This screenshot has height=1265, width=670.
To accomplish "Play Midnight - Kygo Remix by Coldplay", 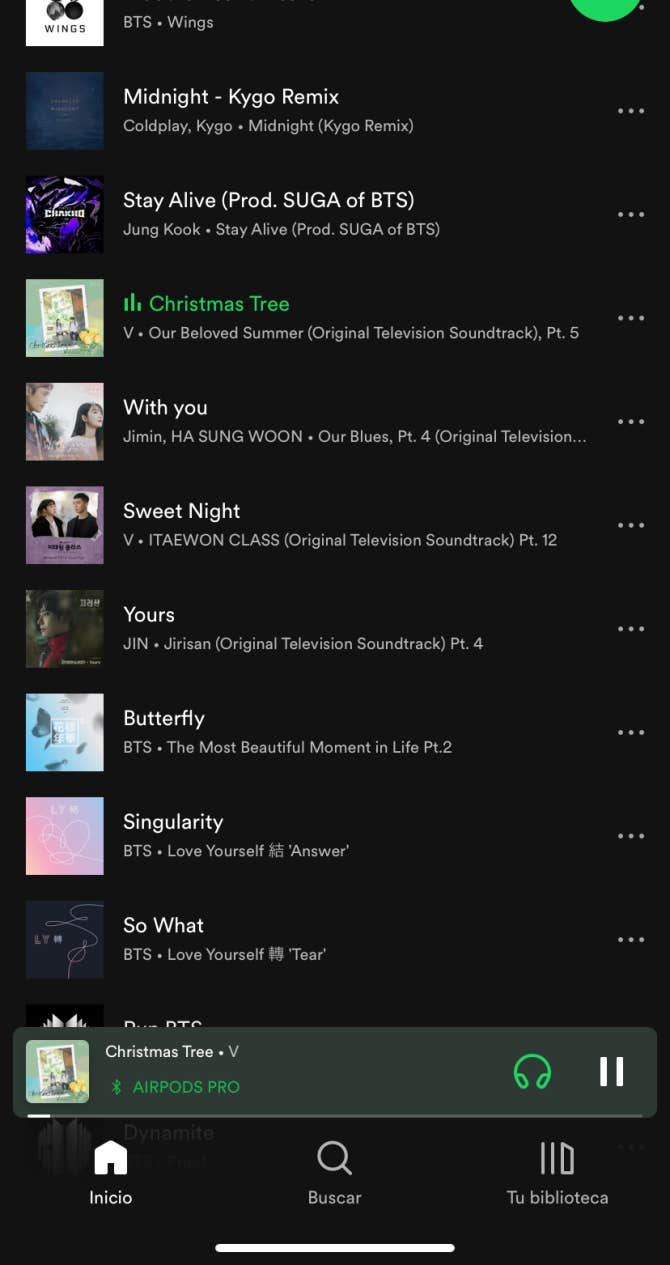I will tap(230, 110).
